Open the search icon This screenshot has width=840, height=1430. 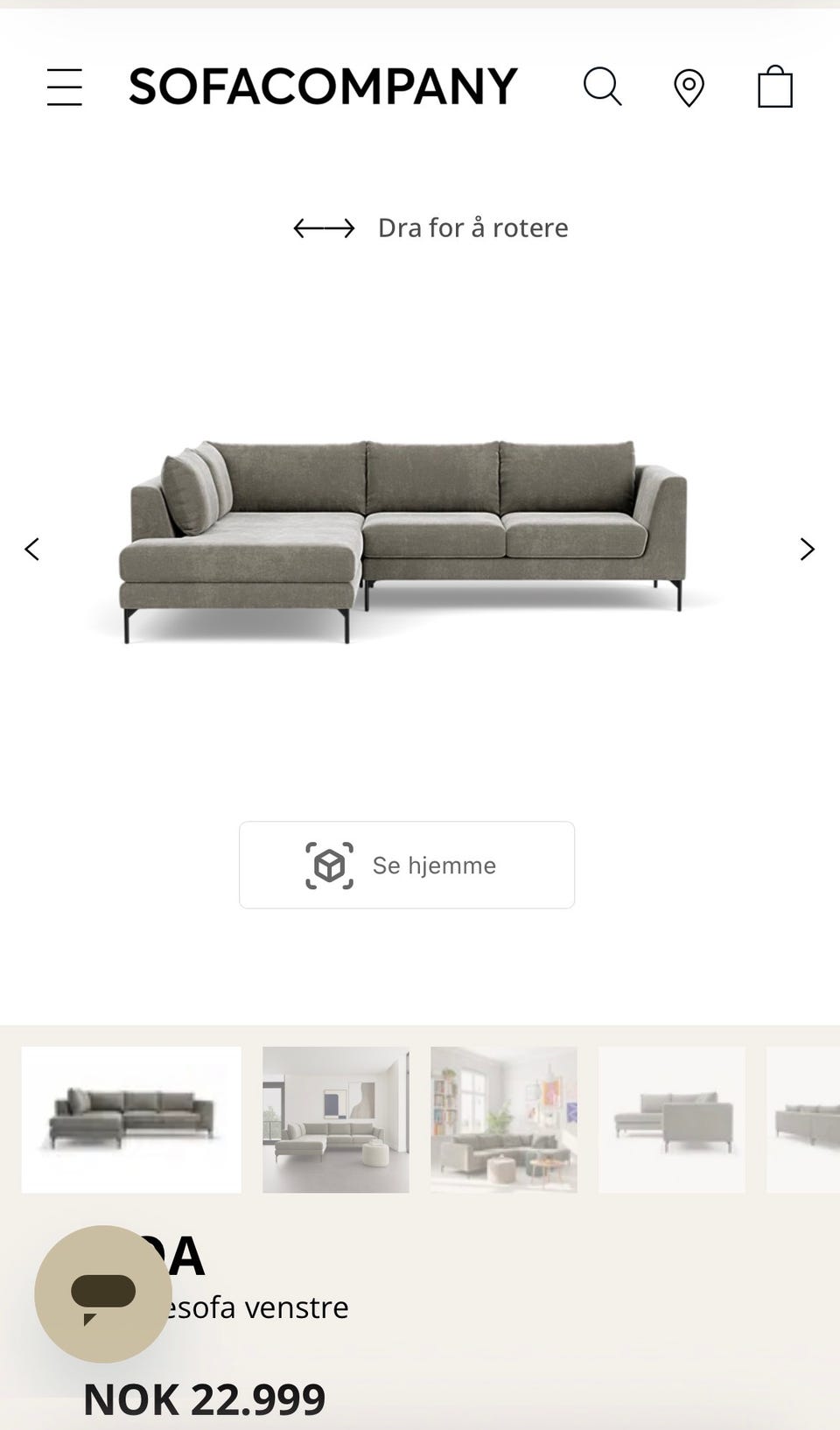point(602,86)
